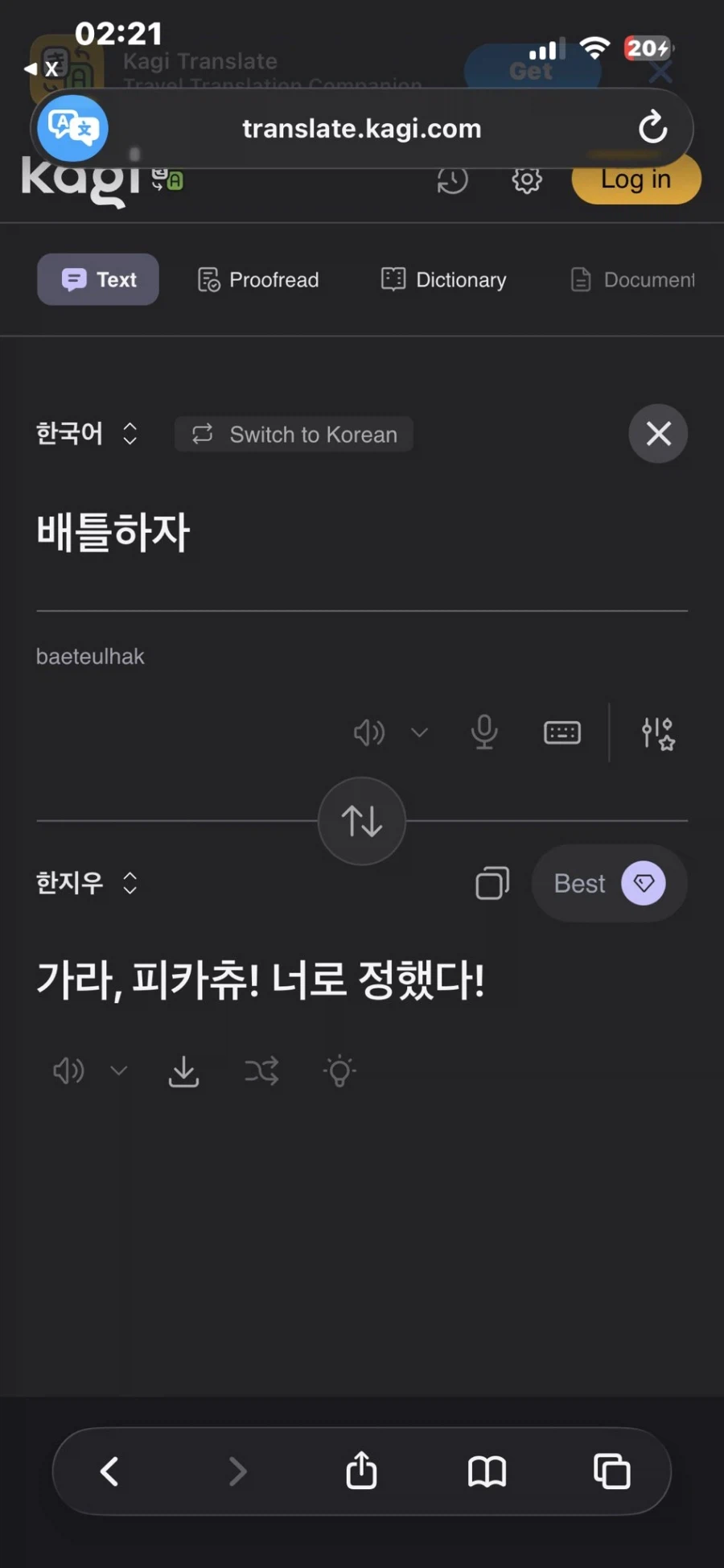Open the Log in button
This screenshot has width=724, height=1568.
(635, 179)
